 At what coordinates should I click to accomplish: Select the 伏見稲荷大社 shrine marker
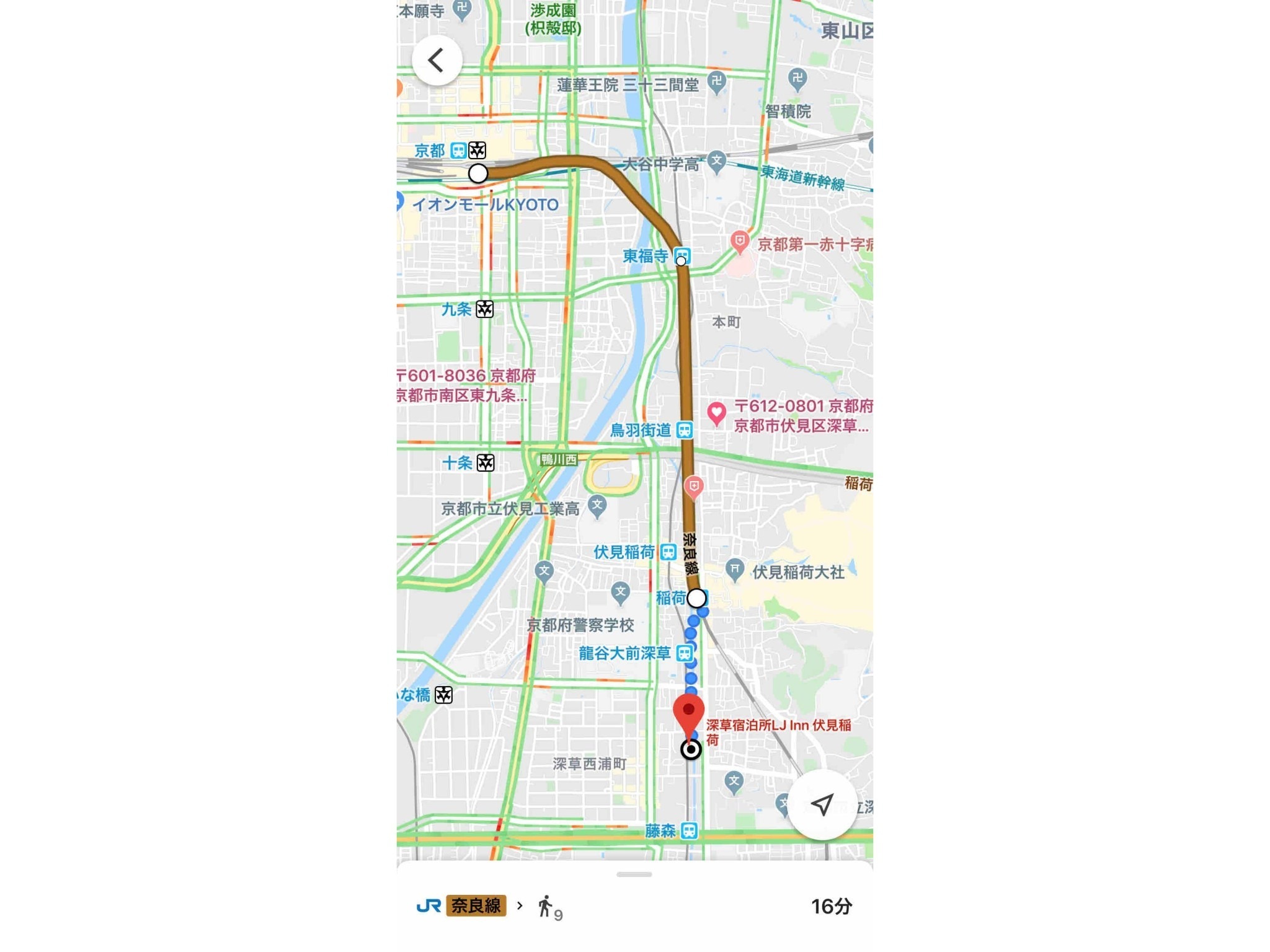click(735, 569)
